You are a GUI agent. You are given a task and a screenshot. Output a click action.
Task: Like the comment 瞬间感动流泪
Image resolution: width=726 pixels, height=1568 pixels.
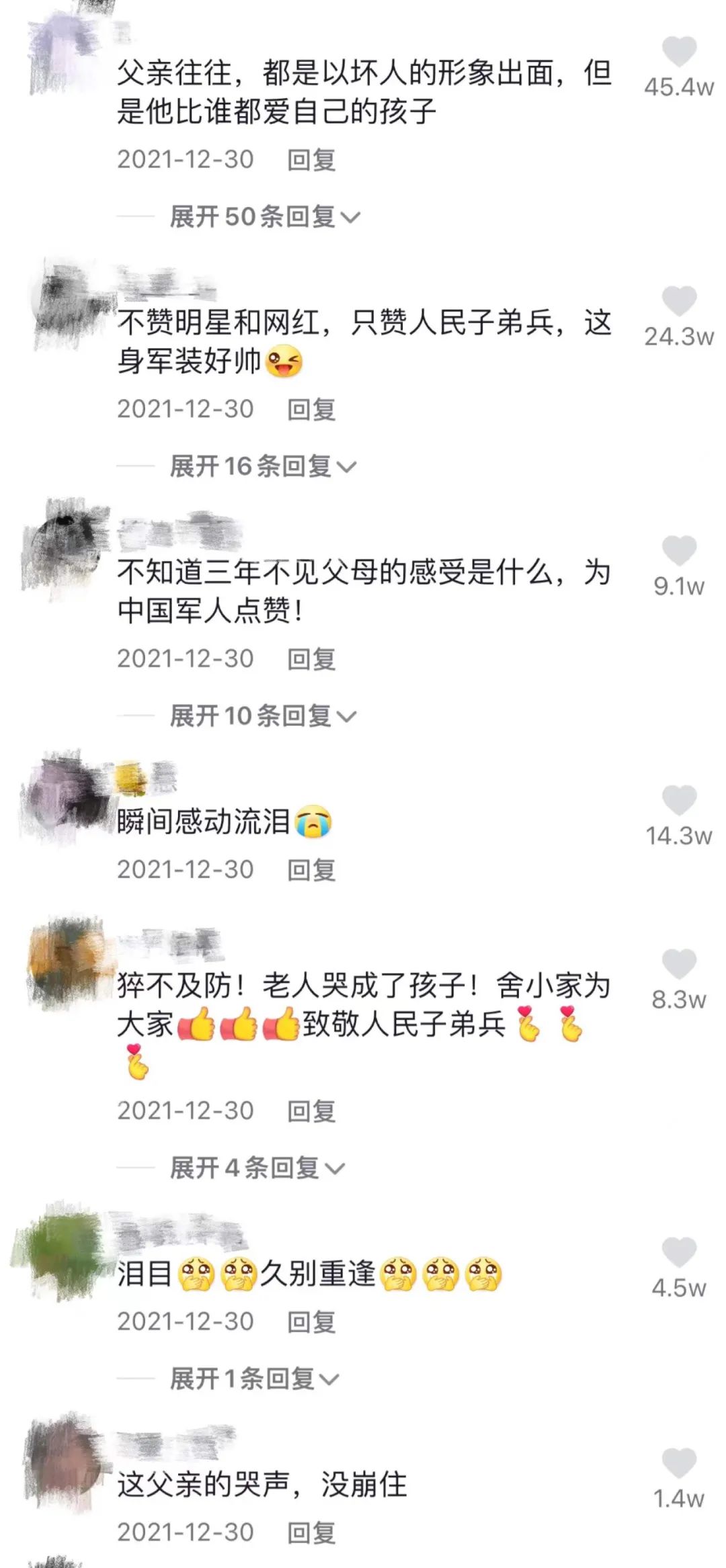679,801
